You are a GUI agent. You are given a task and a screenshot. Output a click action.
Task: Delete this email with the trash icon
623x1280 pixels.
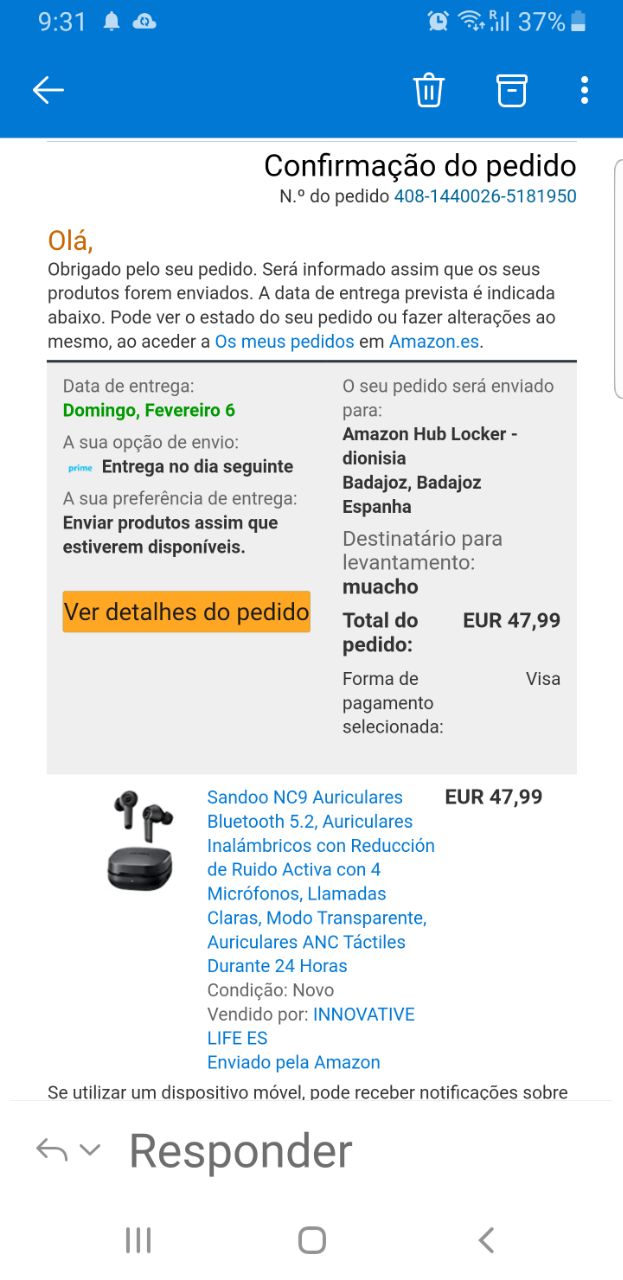[429, 91]
